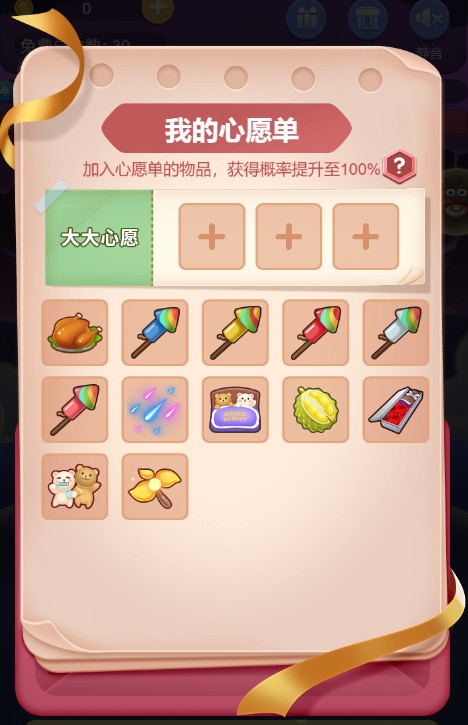Select the white rocket firework
Screen dimensions: 468x725
point(396,332)
